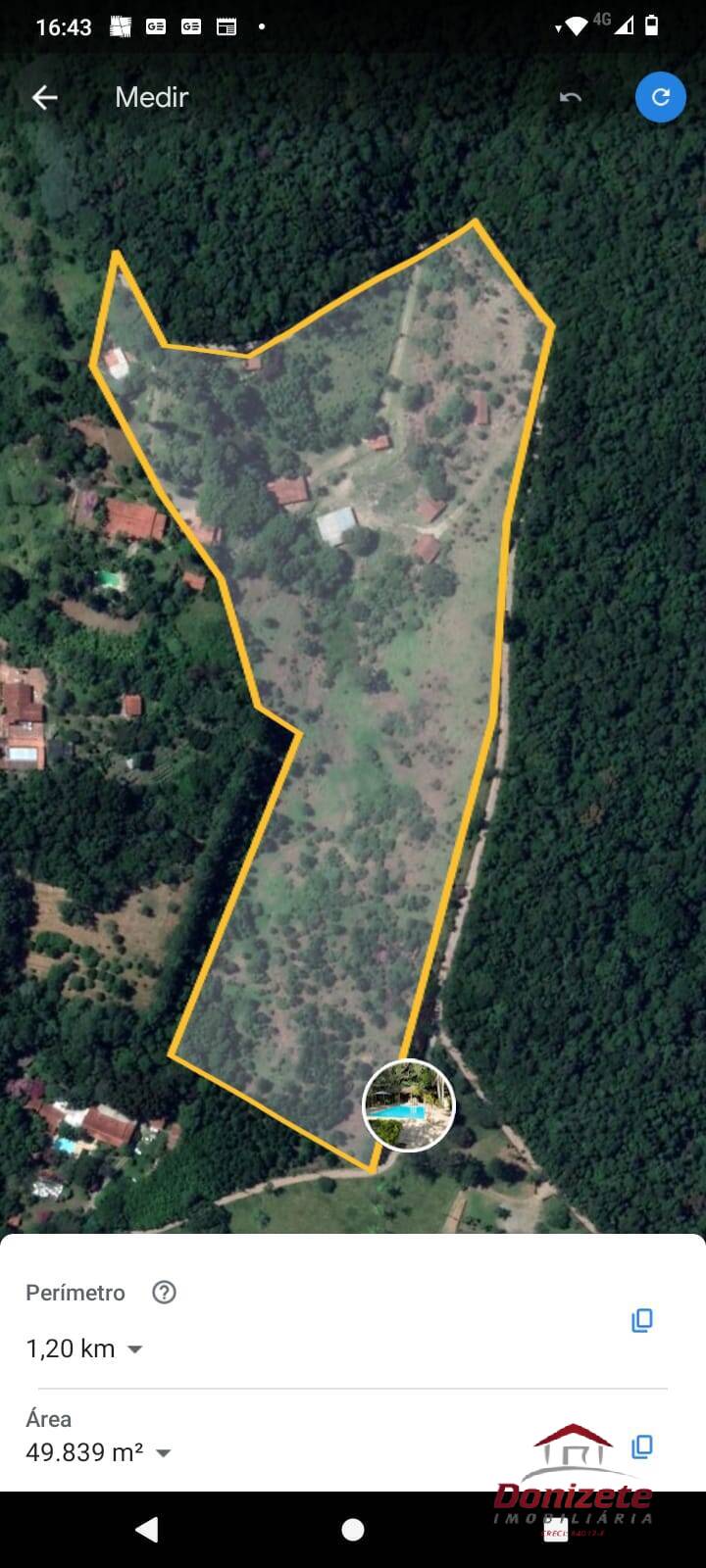This screenshot has width=706, height=1568.
Task: Tap the system home button
Action: 353,1529
